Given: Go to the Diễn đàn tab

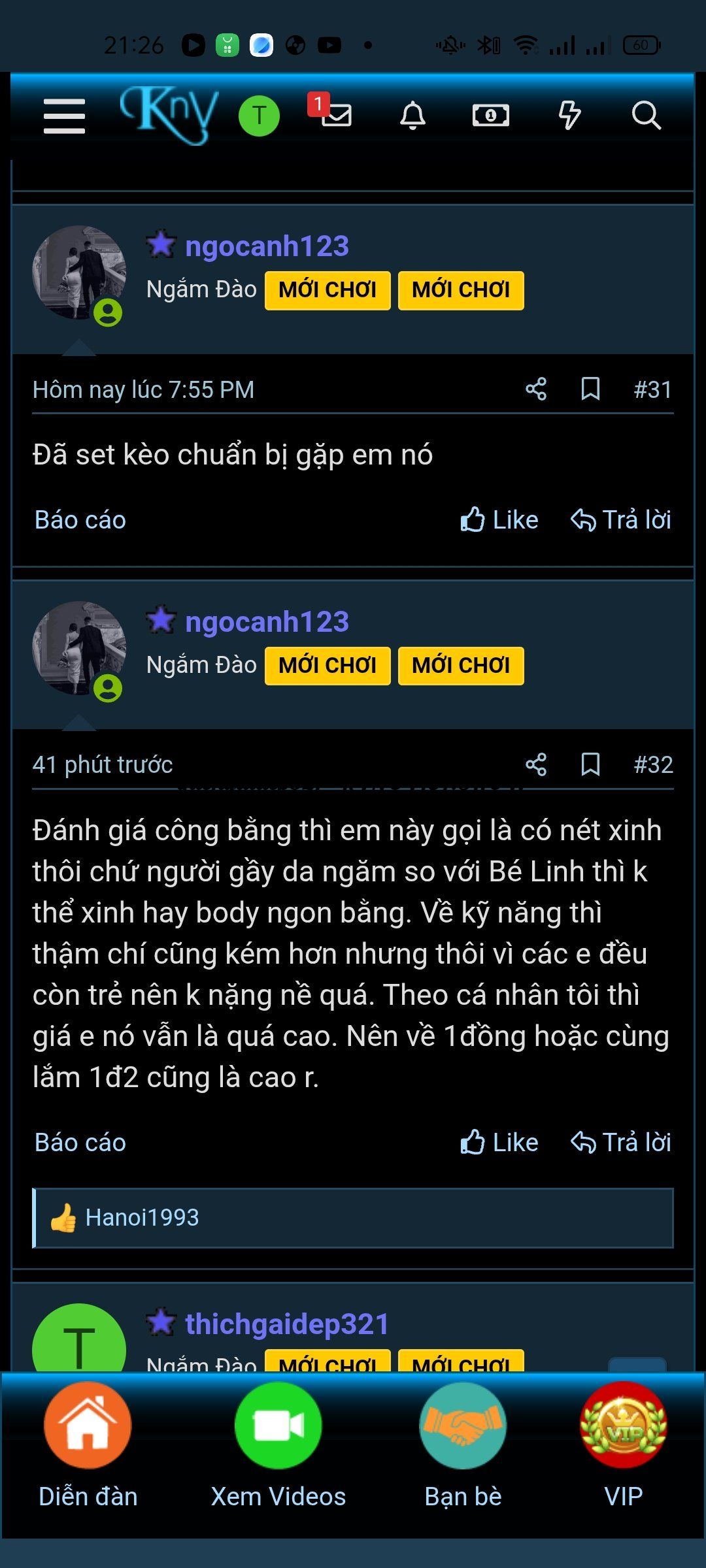Looking at the screenshot, I should (88, 1445).
